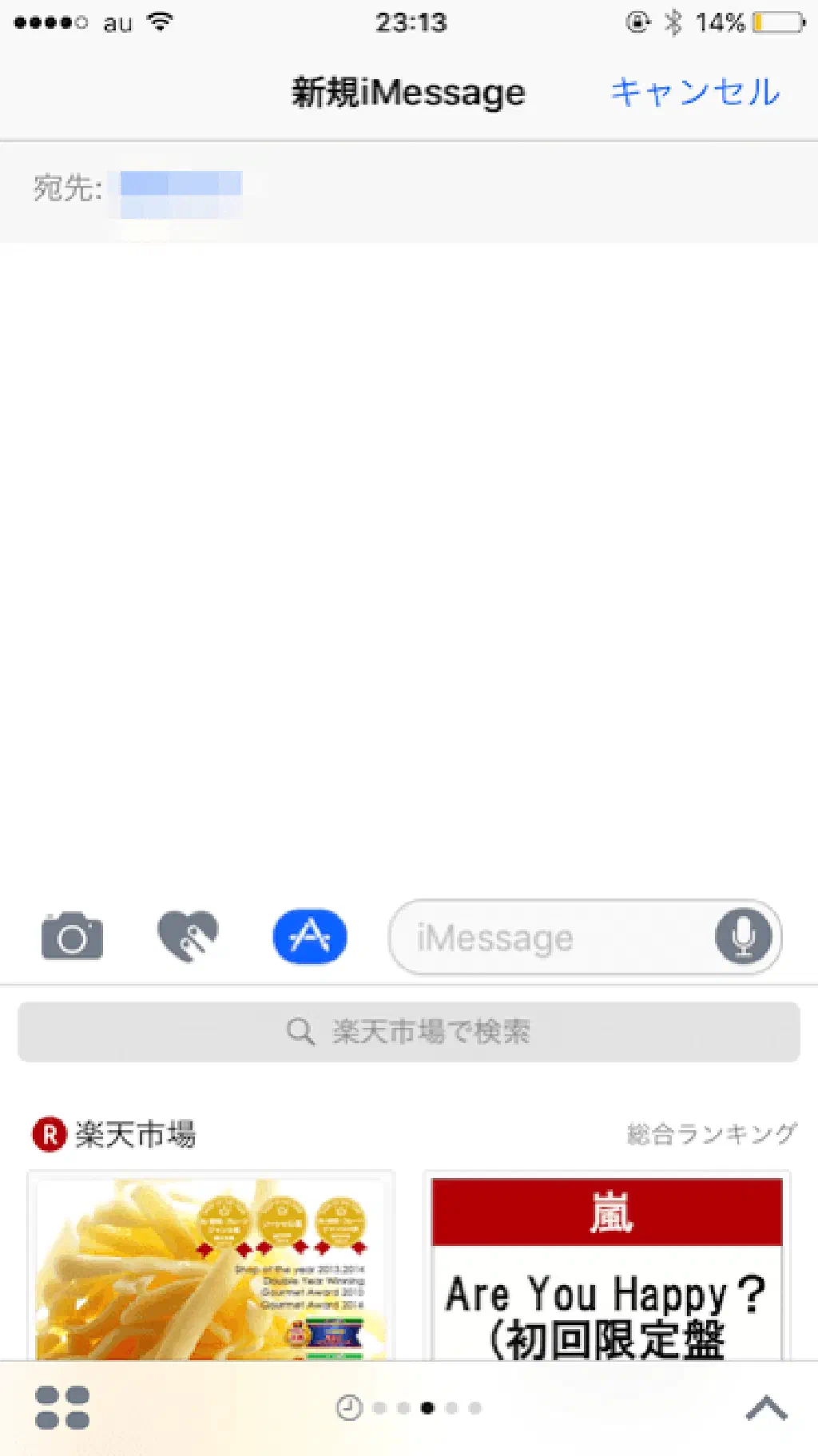Image resolution: width=818 pixels, height=1456 pixels.
Task: Open the Digital Touch heart icon
Action: pos(187,936)
